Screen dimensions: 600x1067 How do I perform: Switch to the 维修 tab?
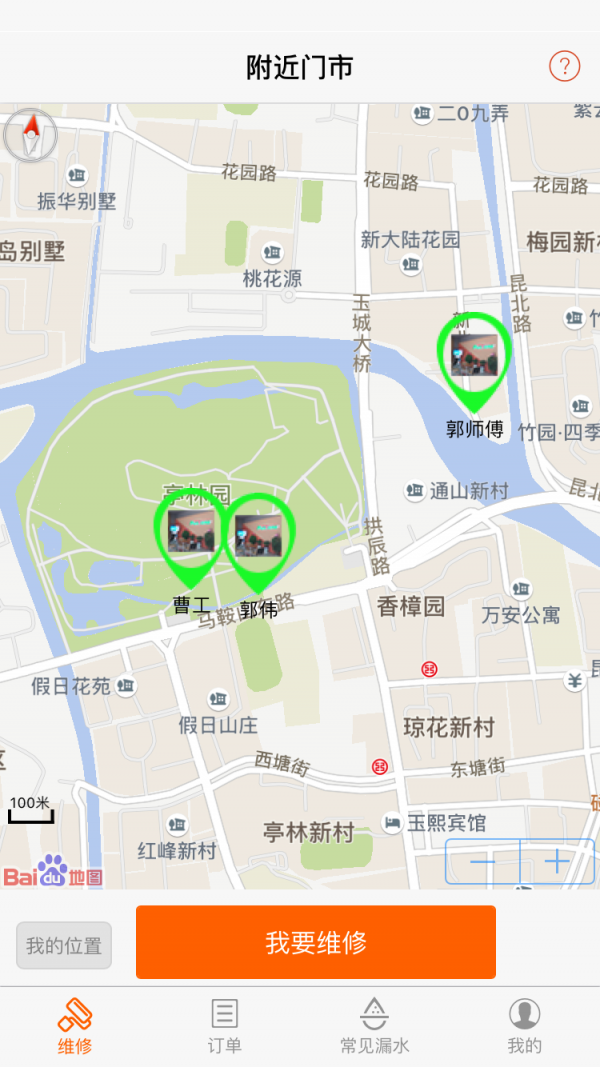coord(75,1026)
